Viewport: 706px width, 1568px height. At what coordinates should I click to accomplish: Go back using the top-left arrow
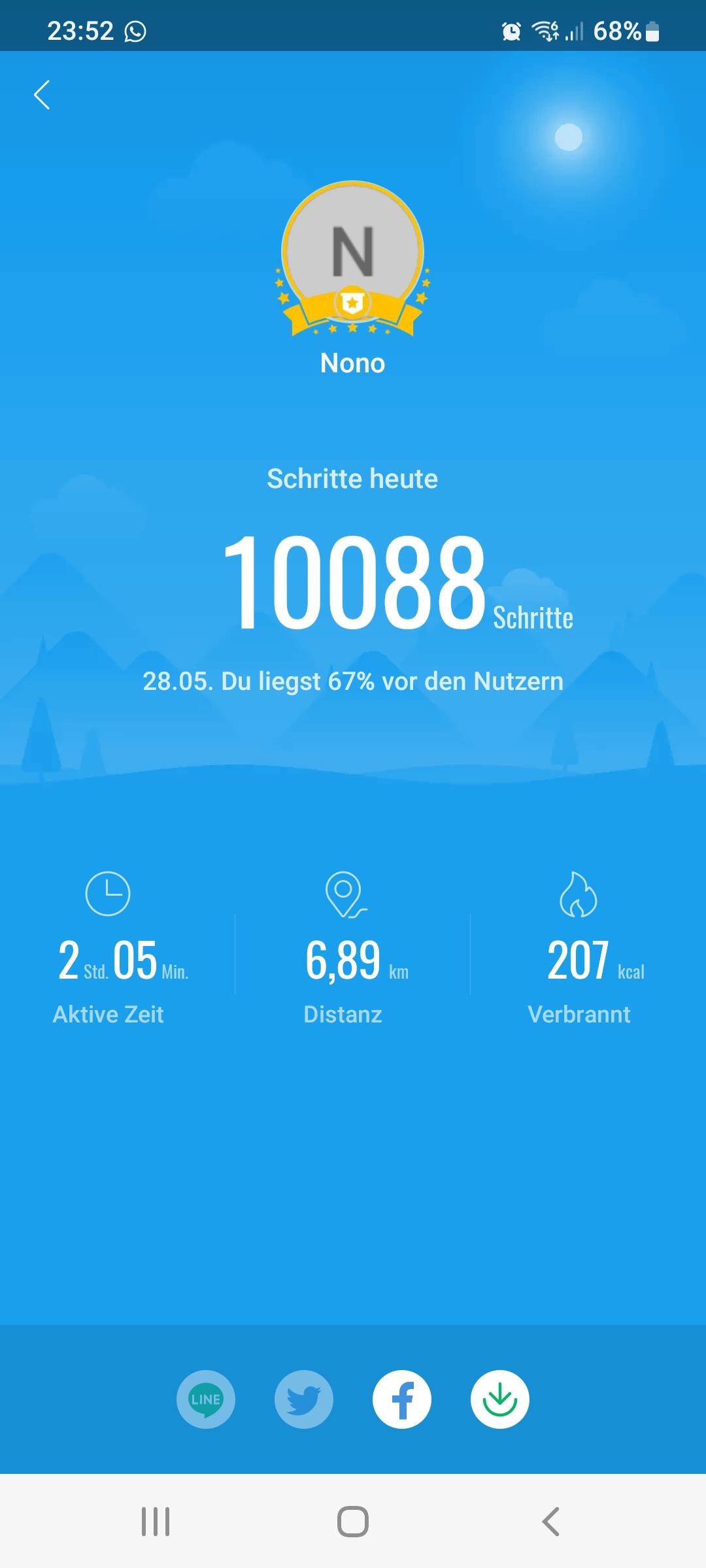tap(42, 95)
